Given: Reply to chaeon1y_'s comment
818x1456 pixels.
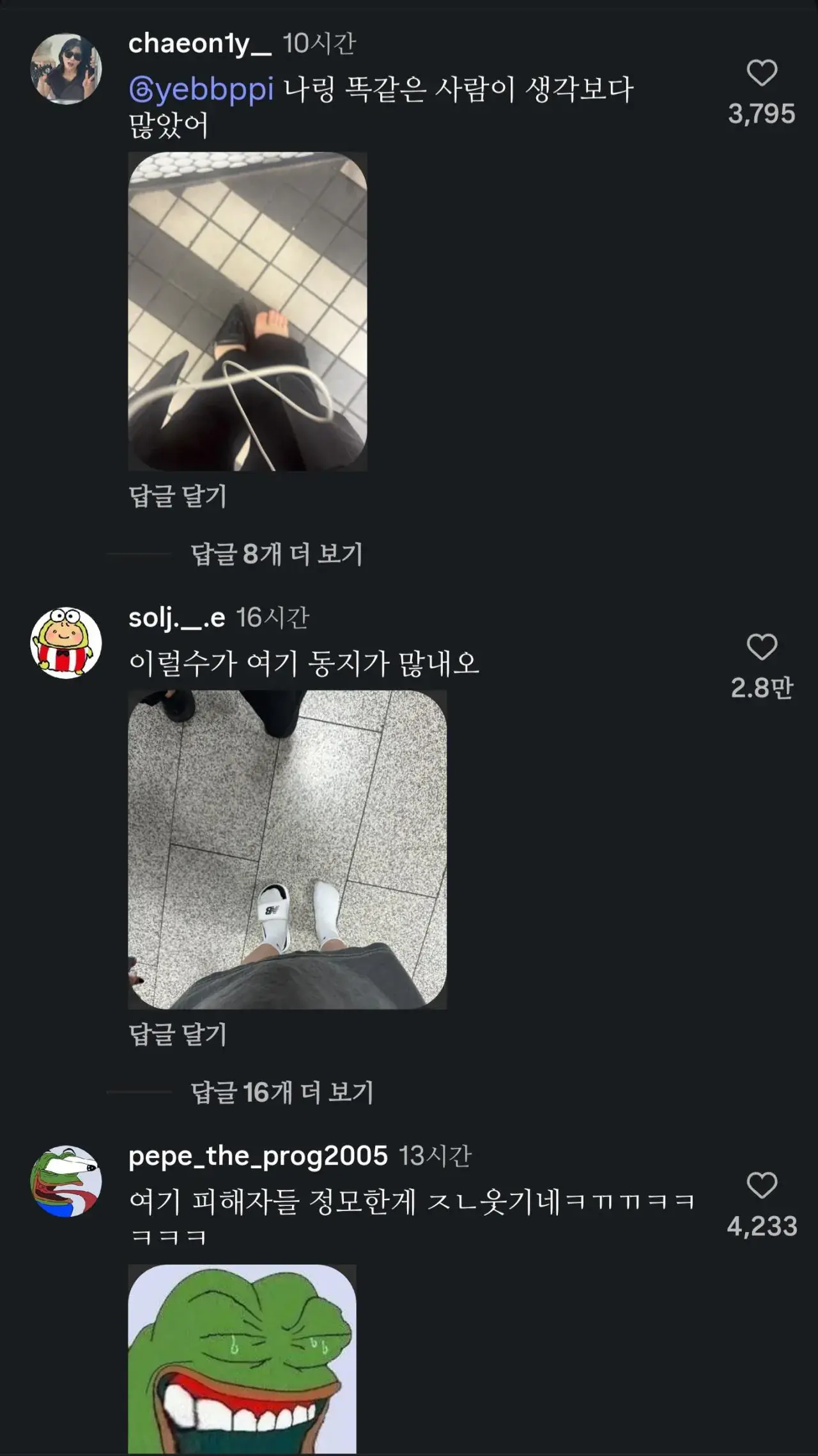Looking at the screenshot, I should [178, 496].
